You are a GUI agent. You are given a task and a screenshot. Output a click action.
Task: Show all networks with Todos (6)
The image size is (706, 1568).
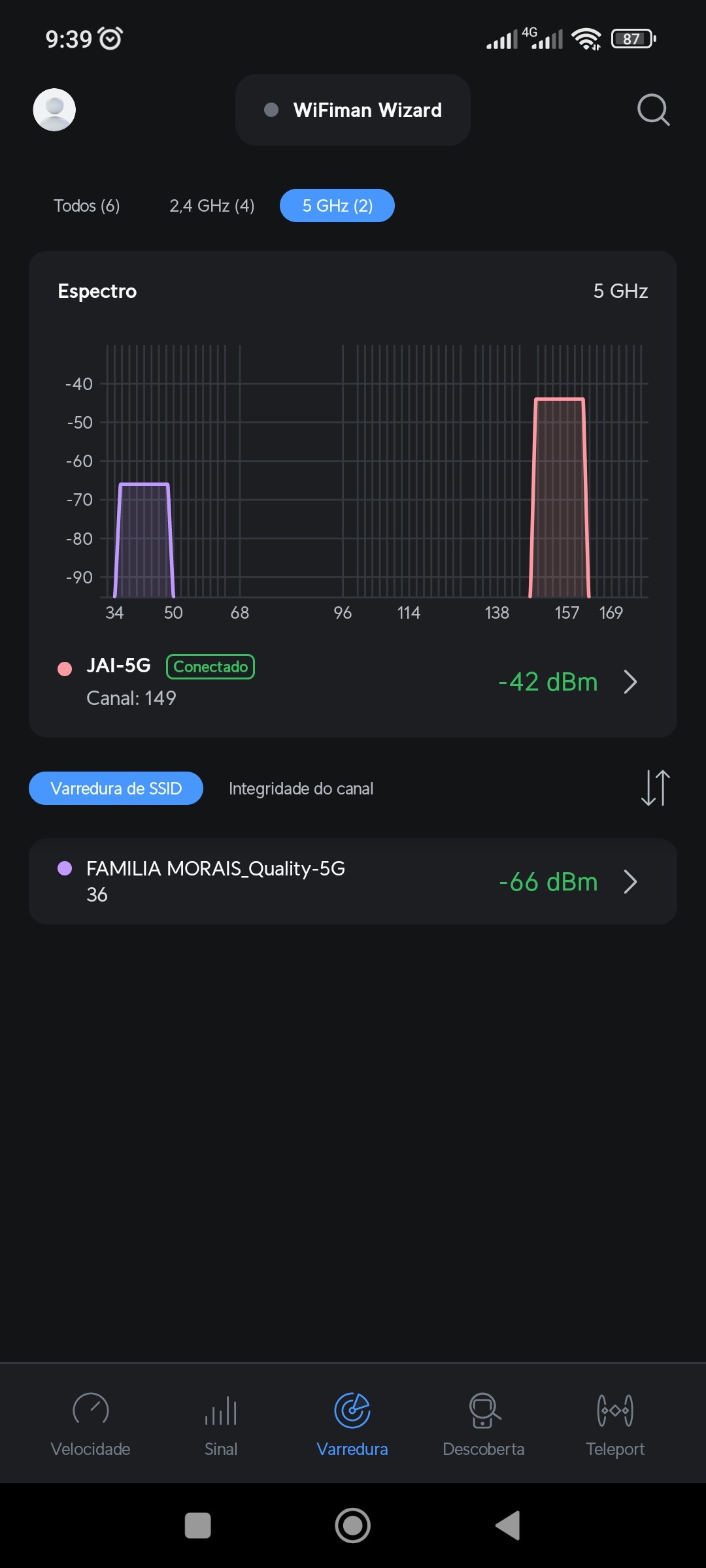point(87,206)
